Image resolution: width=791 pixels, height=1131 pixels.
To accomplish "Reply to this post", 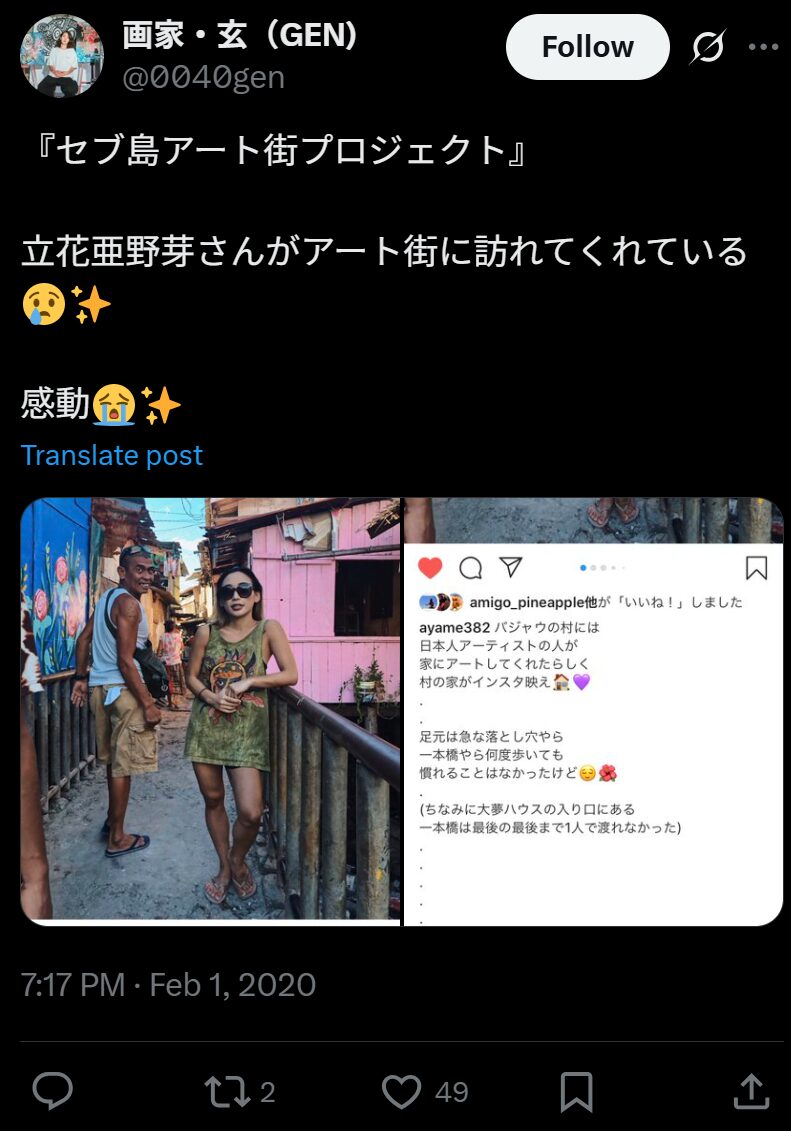I will [52, 1092].
